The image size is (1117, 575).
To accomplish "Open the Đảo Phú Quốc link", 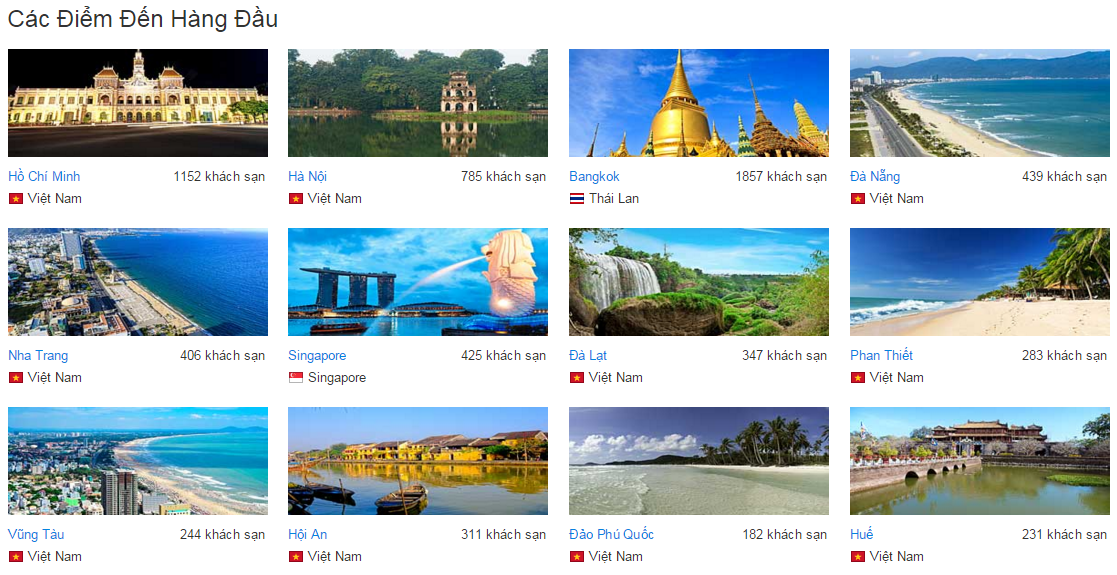I will 611,534.
